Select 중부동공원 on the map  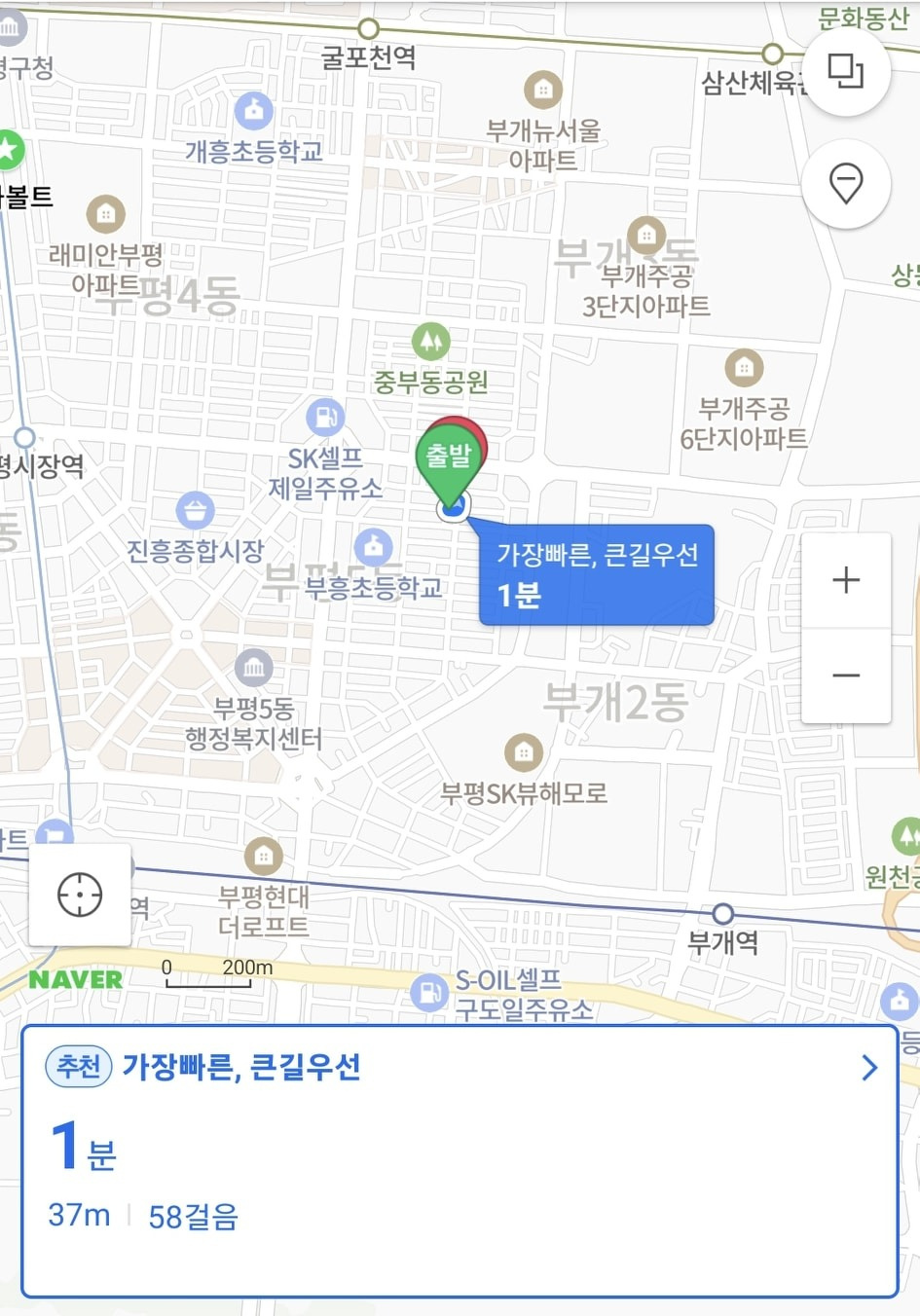tap(430, 342)
